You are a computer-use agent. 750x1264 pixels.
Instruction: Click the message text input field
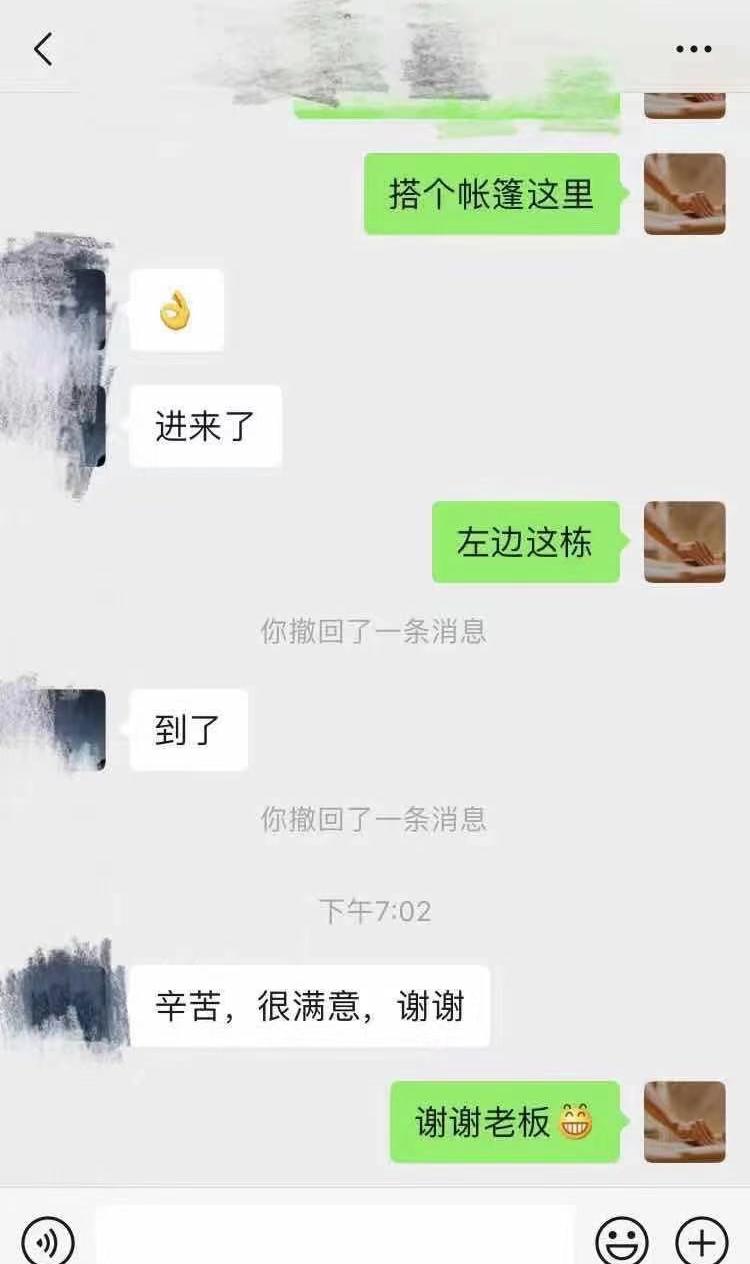point(330,1240)
